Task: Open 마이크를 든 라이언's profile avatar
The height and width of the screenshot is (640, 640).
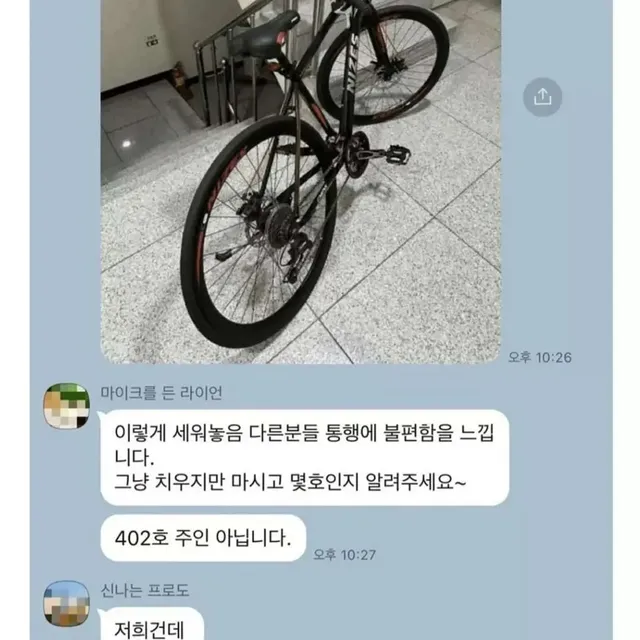Action: (x=68, y=406)
